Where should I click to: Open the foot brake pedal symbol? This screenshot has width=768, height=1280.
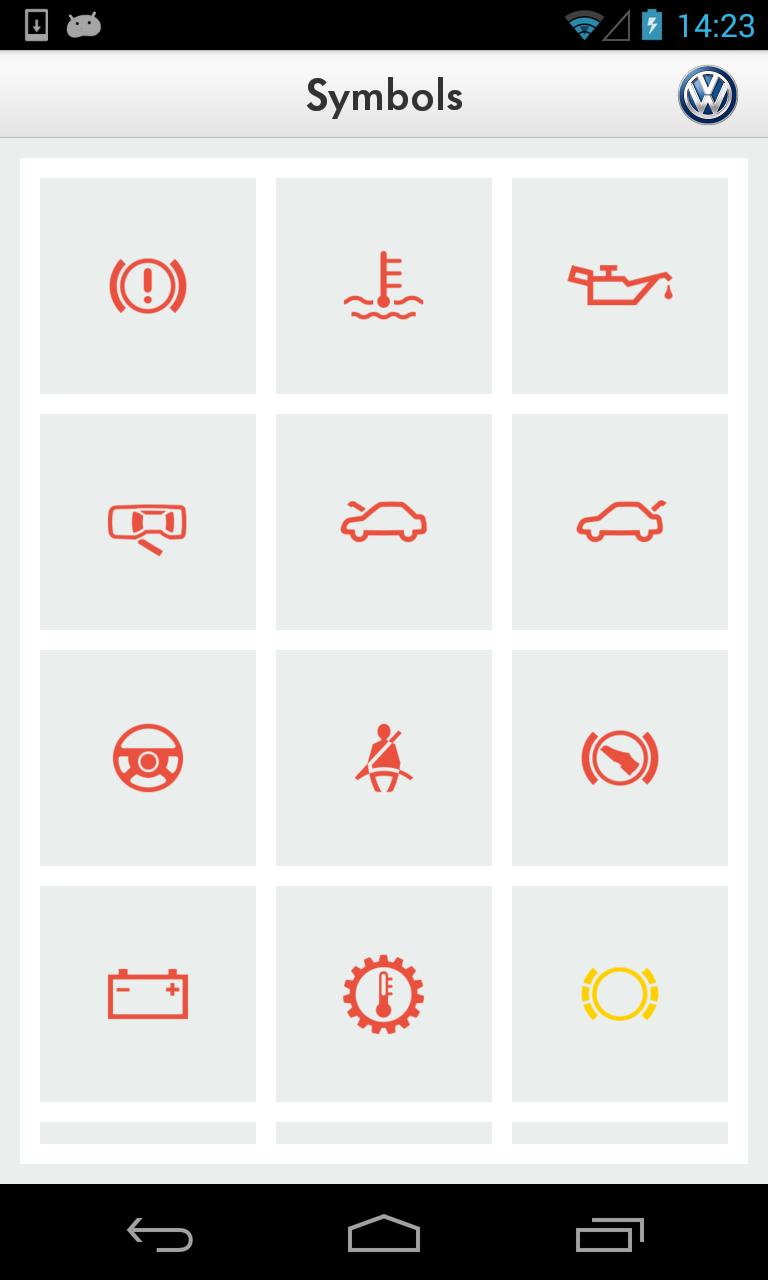click(x=620, y=758)
